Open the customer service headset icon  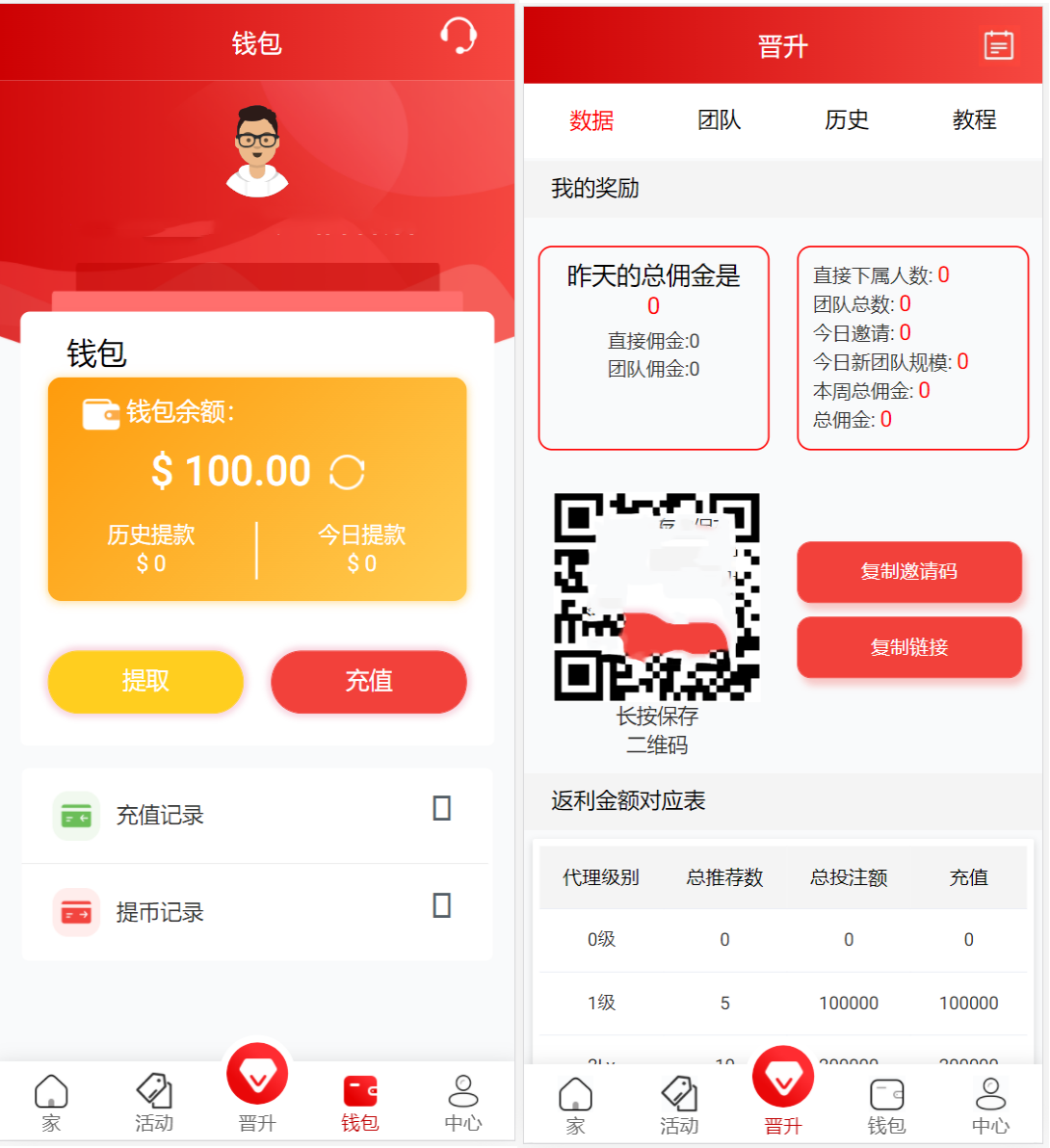click(459, 37)
